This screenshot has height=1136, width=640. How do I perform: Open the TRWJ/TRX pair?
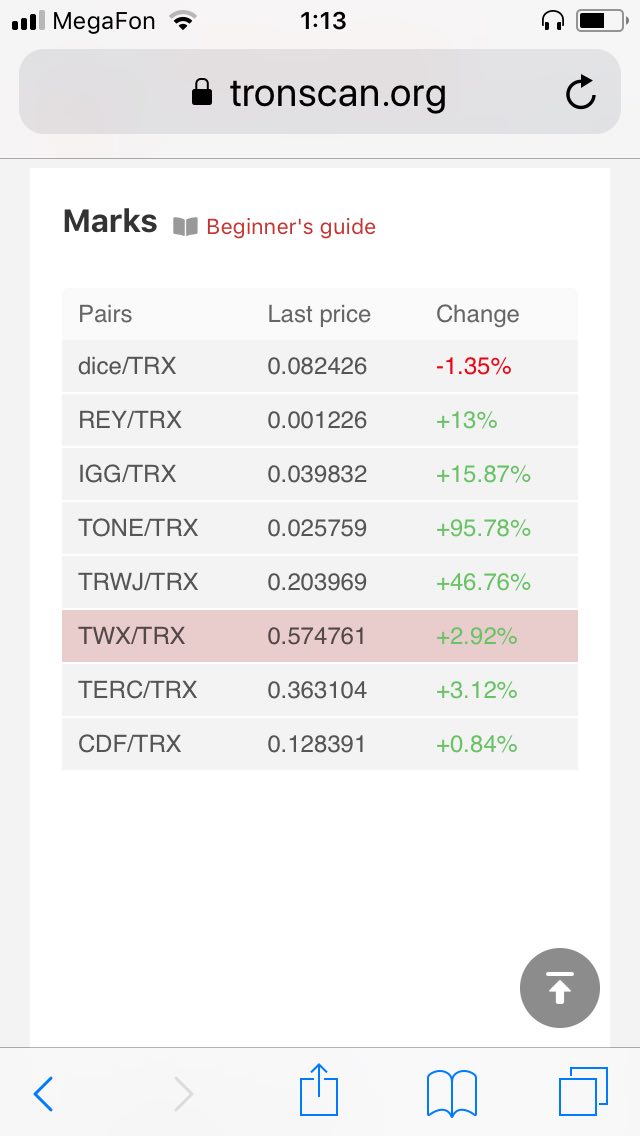coord(320,582)
